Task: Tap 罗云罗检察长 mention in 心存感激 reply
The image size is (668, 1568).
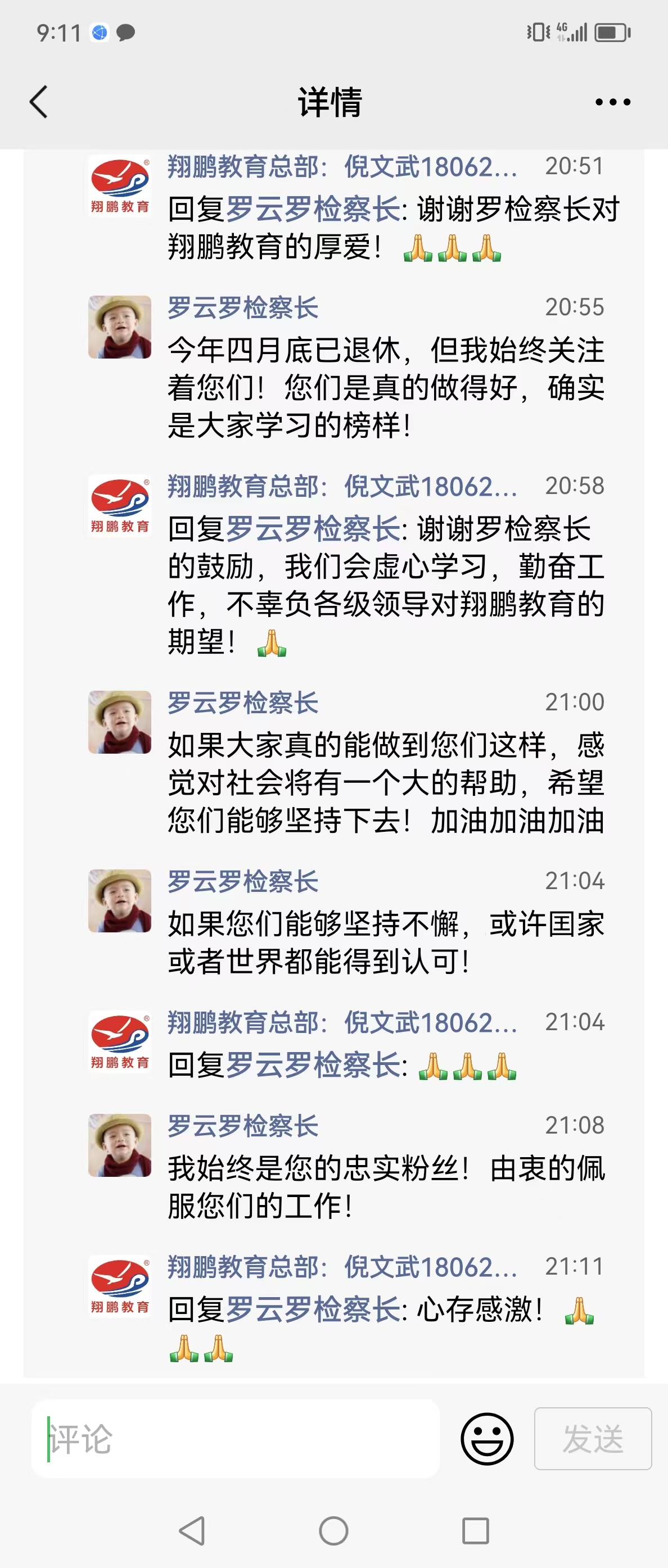Action: pos(313,1309)
